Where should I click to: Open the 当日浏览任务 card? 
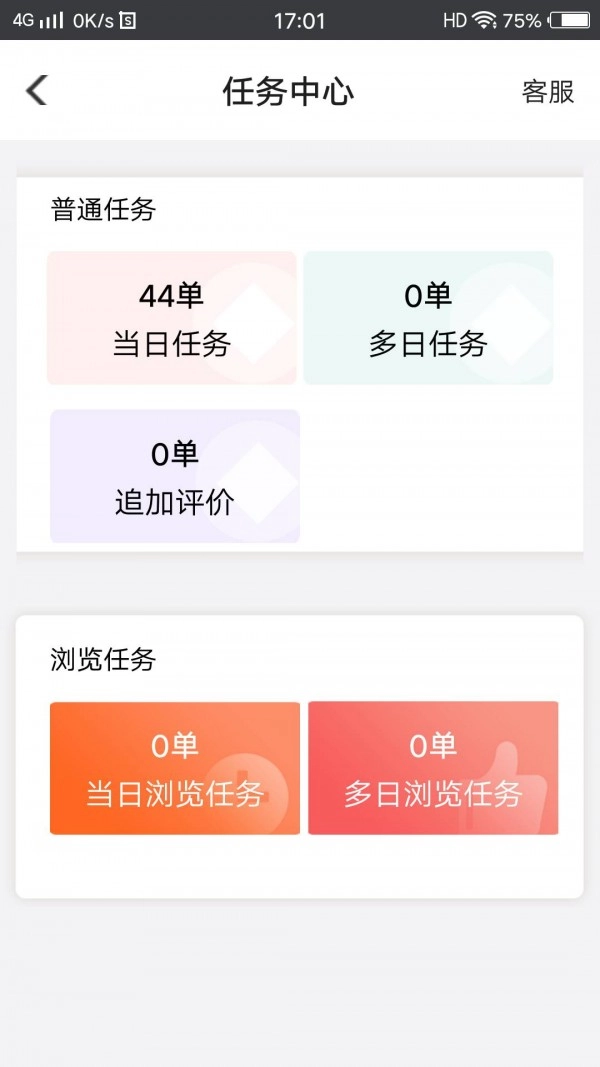(x=175, y=768)
